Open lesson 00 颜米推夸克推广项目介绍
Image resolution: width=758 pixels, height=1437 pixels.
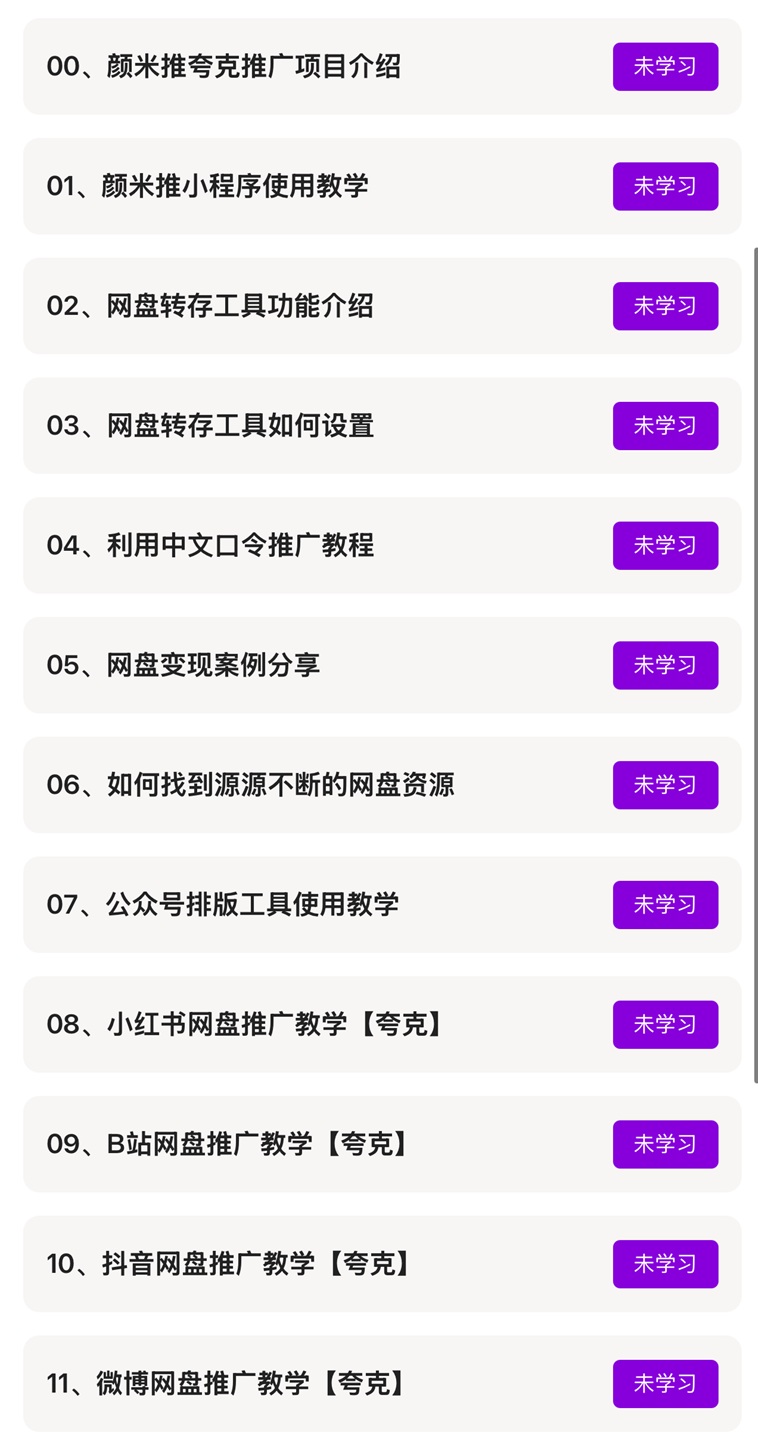pos(382,66)
